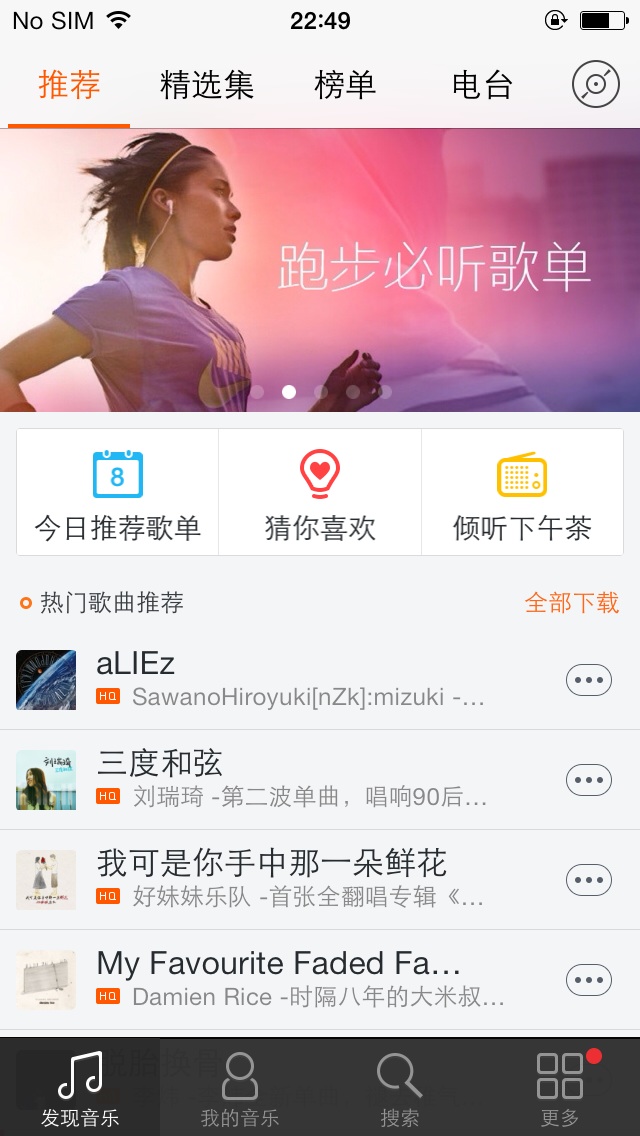Open the 更多 tab
Screen dimensions: 640x1136
560,1088
